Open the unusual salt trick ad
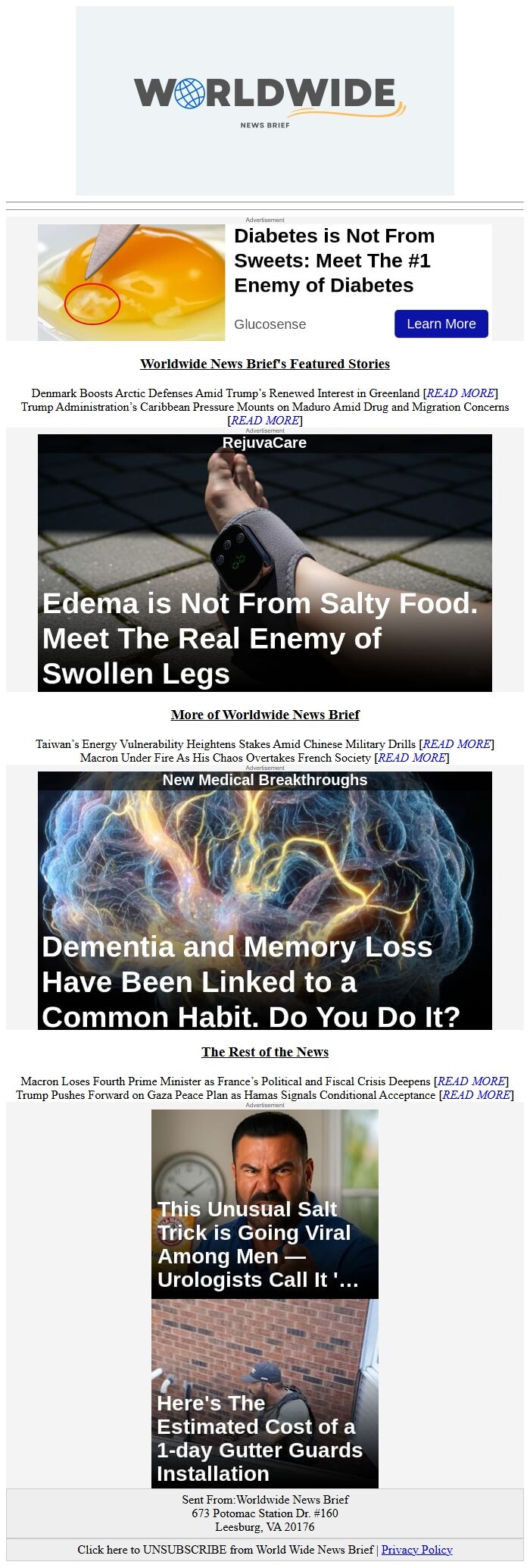 click(264, 1203)
